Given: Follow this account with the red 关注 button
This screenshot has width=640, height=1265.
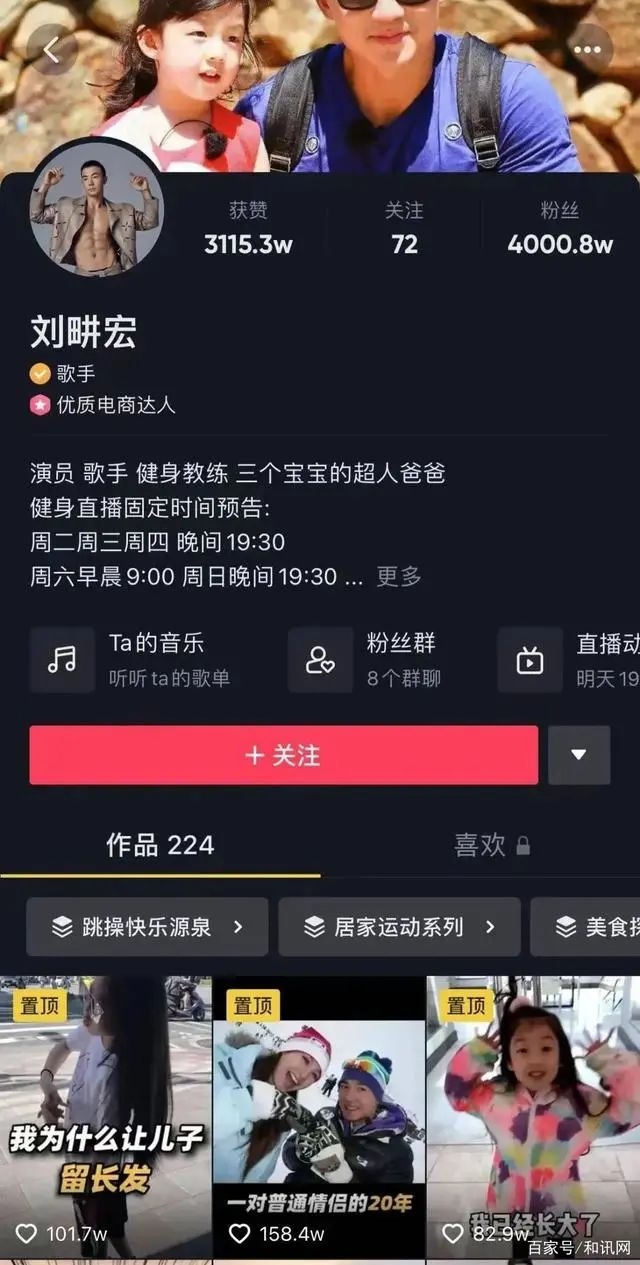Looking at the screenshot, I should pyautogui.click(x=284, y=755).
